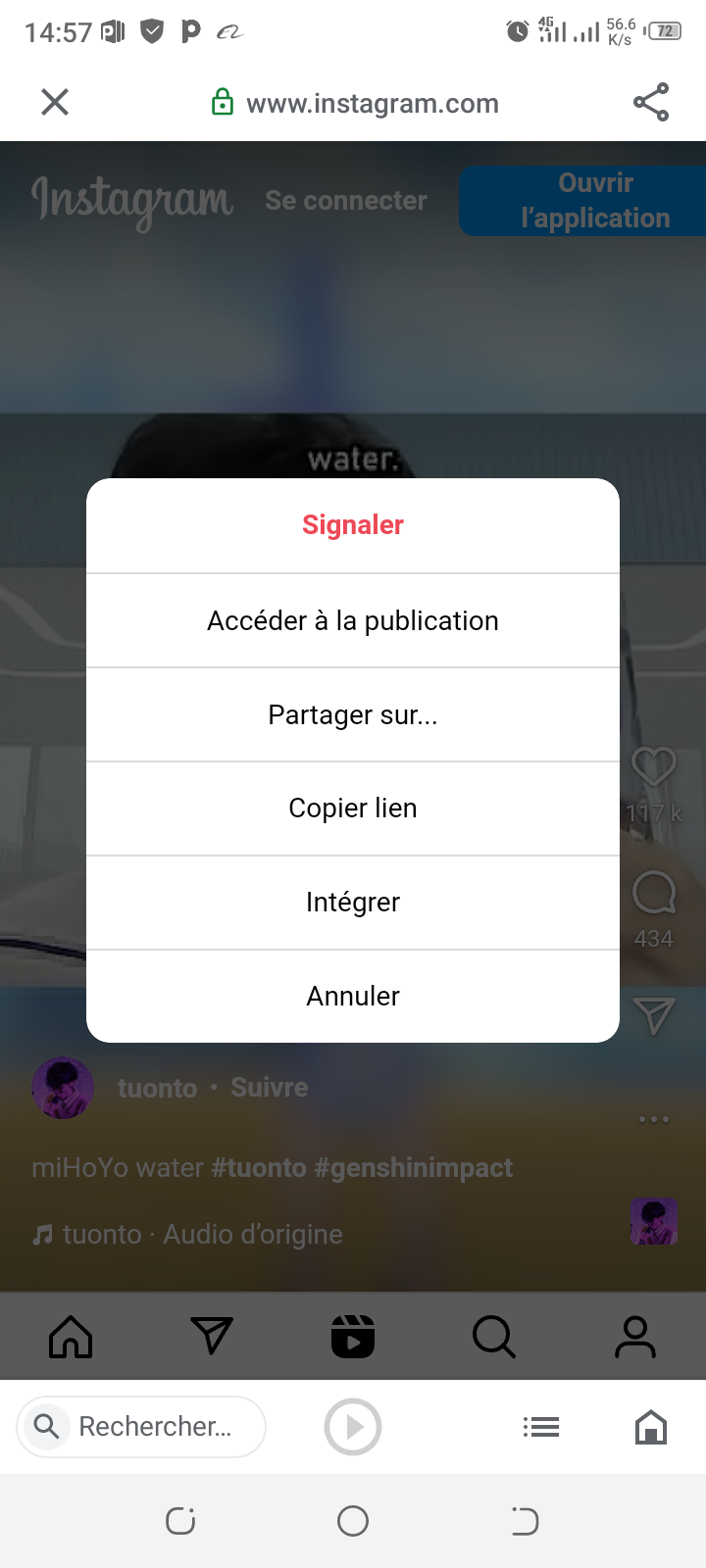Image resolution: width=706 pixels, height=1568 pixels.
Task: Open recent apps from navigation bar
Action: point(180,1521)
